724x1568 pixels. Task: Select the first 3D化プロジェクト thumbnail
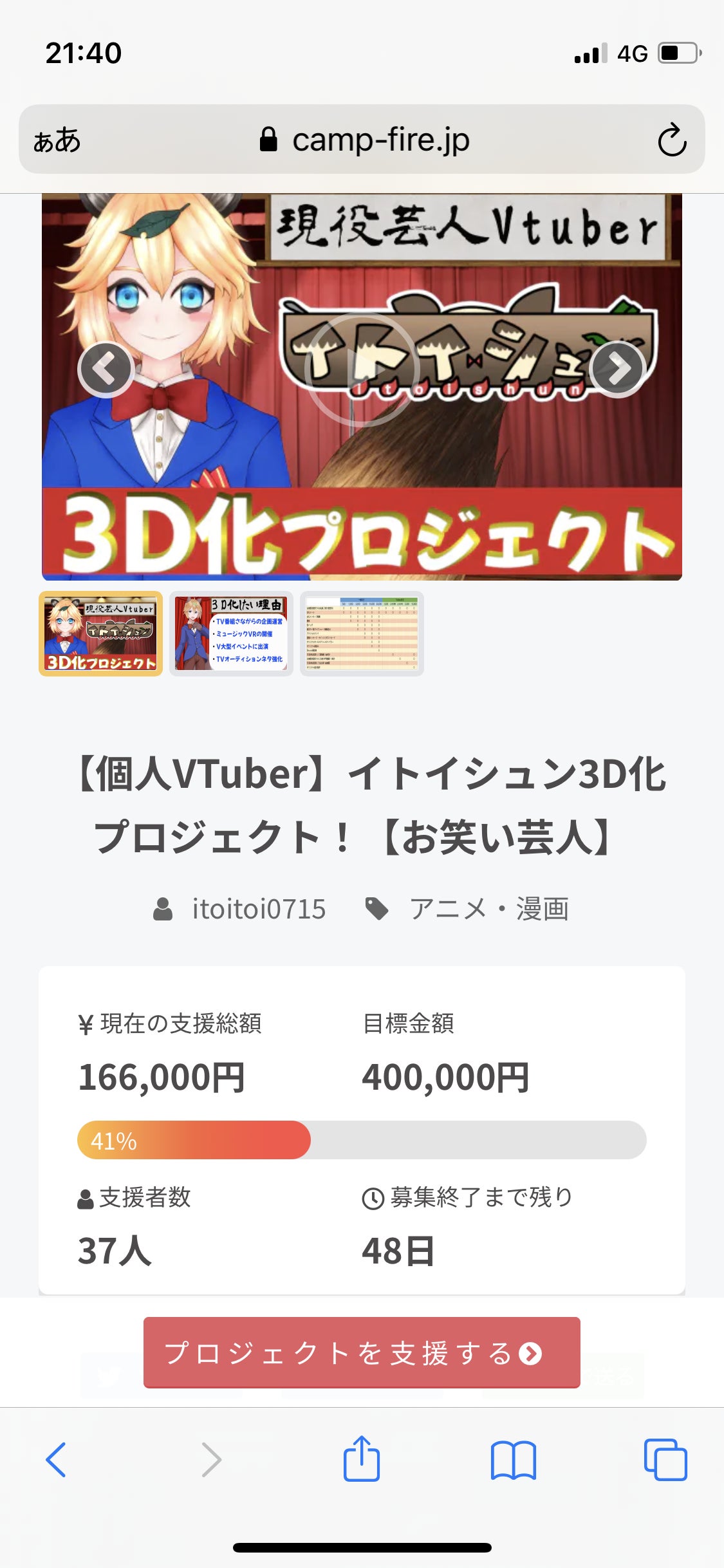(101, 633)
